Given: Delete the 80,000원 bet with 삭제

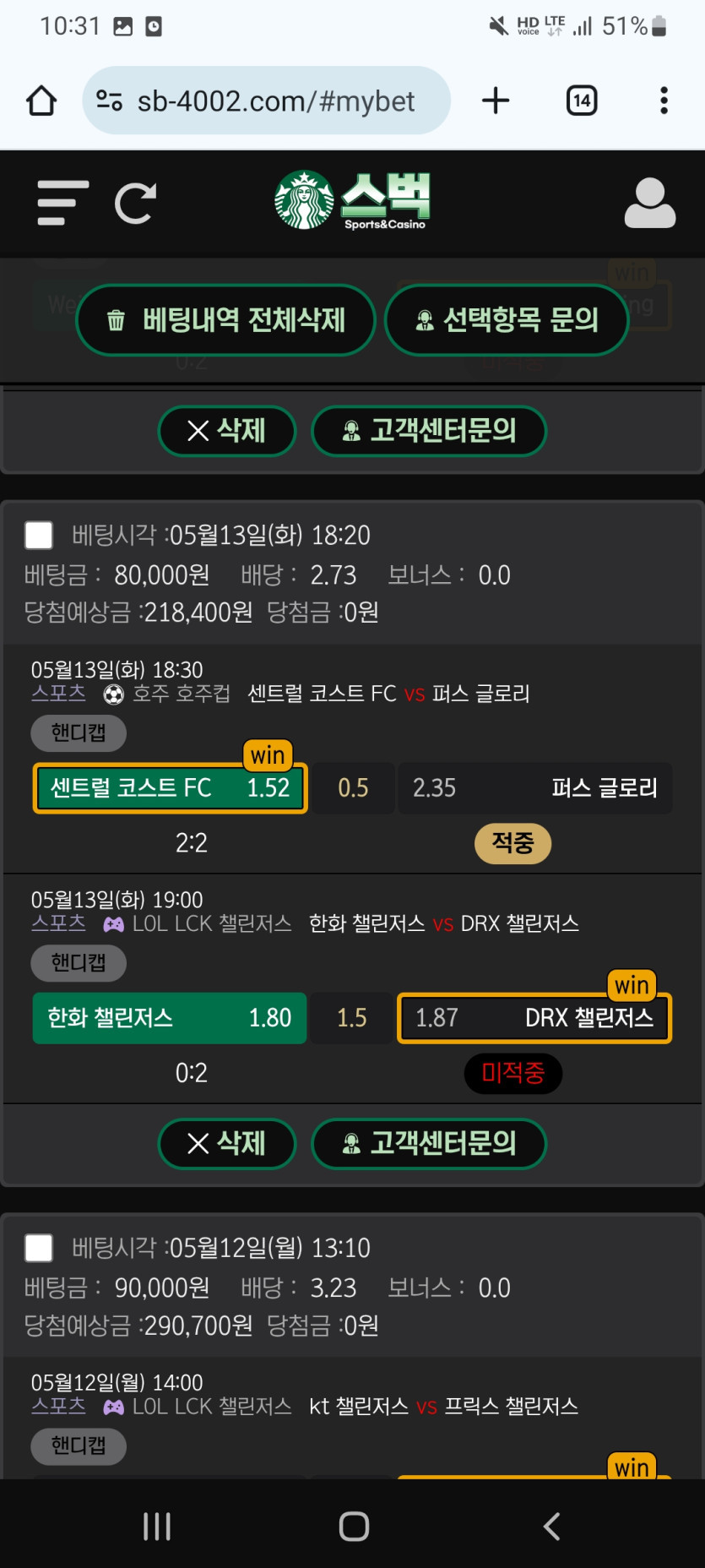Looking at the screenshot, I should (227, 1143).
